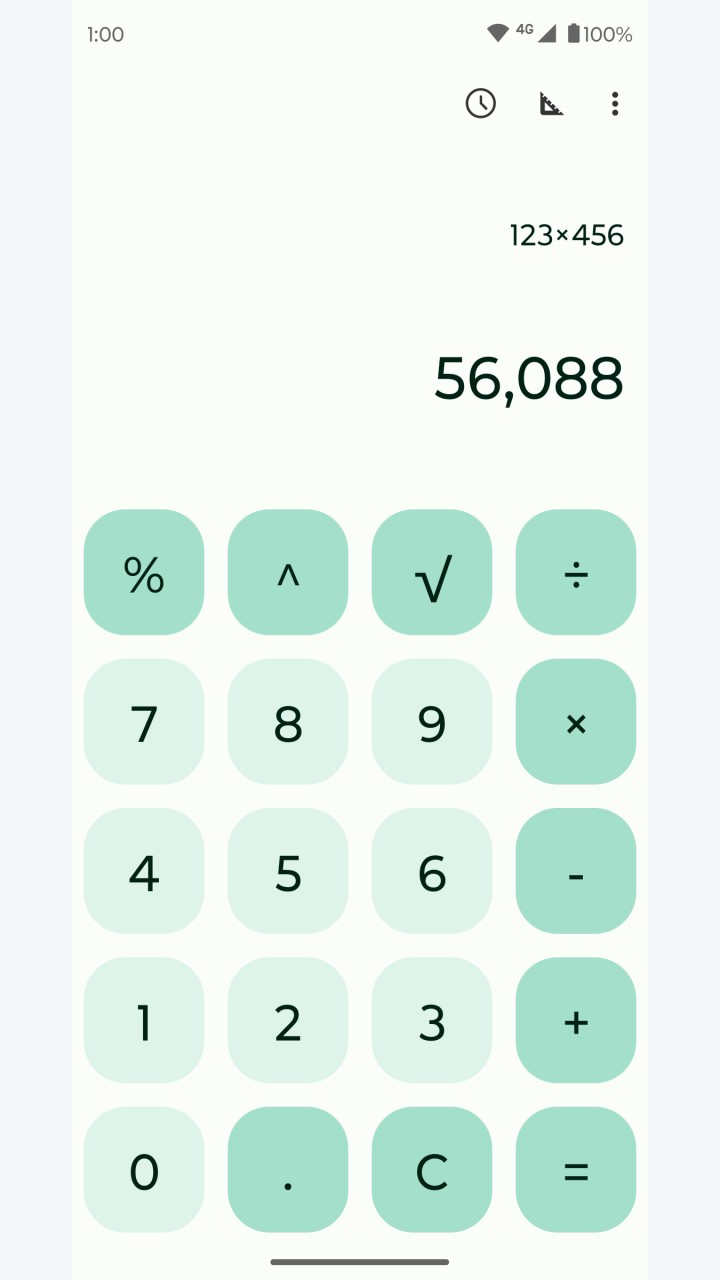This screenshot has width=720, height=1280.
Task: Select the division operator
Action: pyautogui.click(x=576, y=572)
